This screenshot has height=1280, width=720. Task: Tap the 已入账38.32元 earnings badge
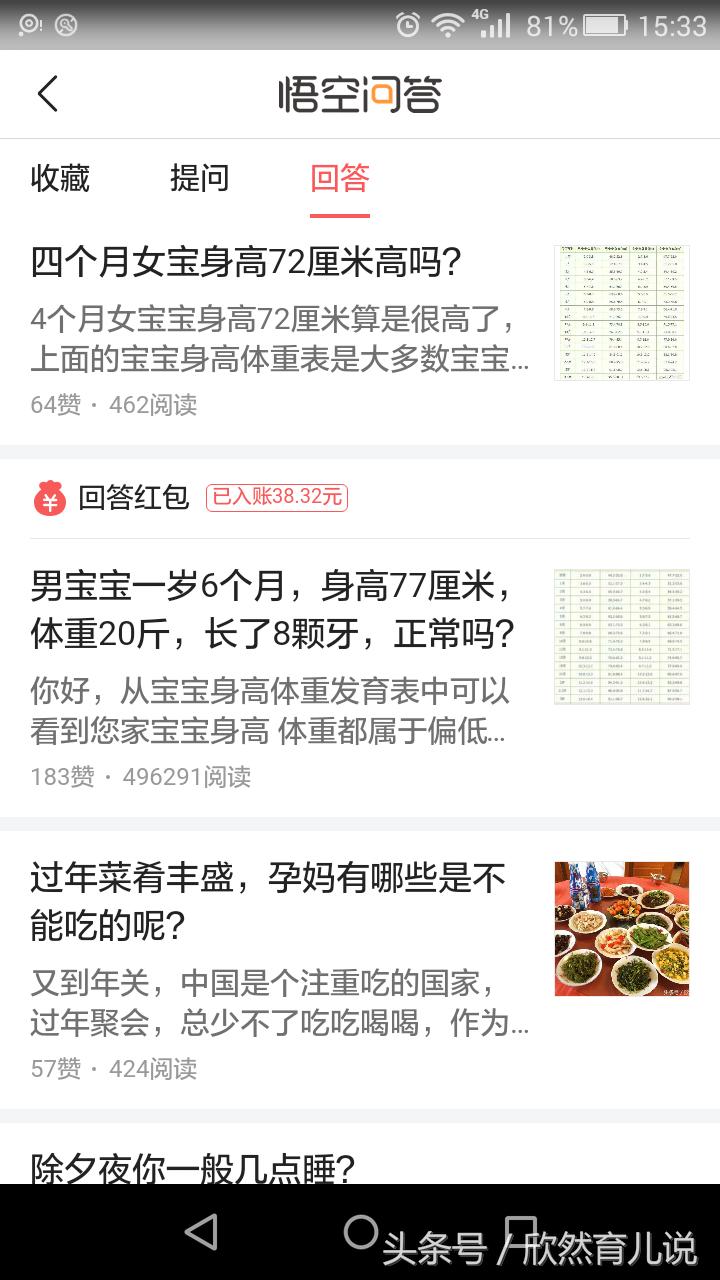point(276,497)
